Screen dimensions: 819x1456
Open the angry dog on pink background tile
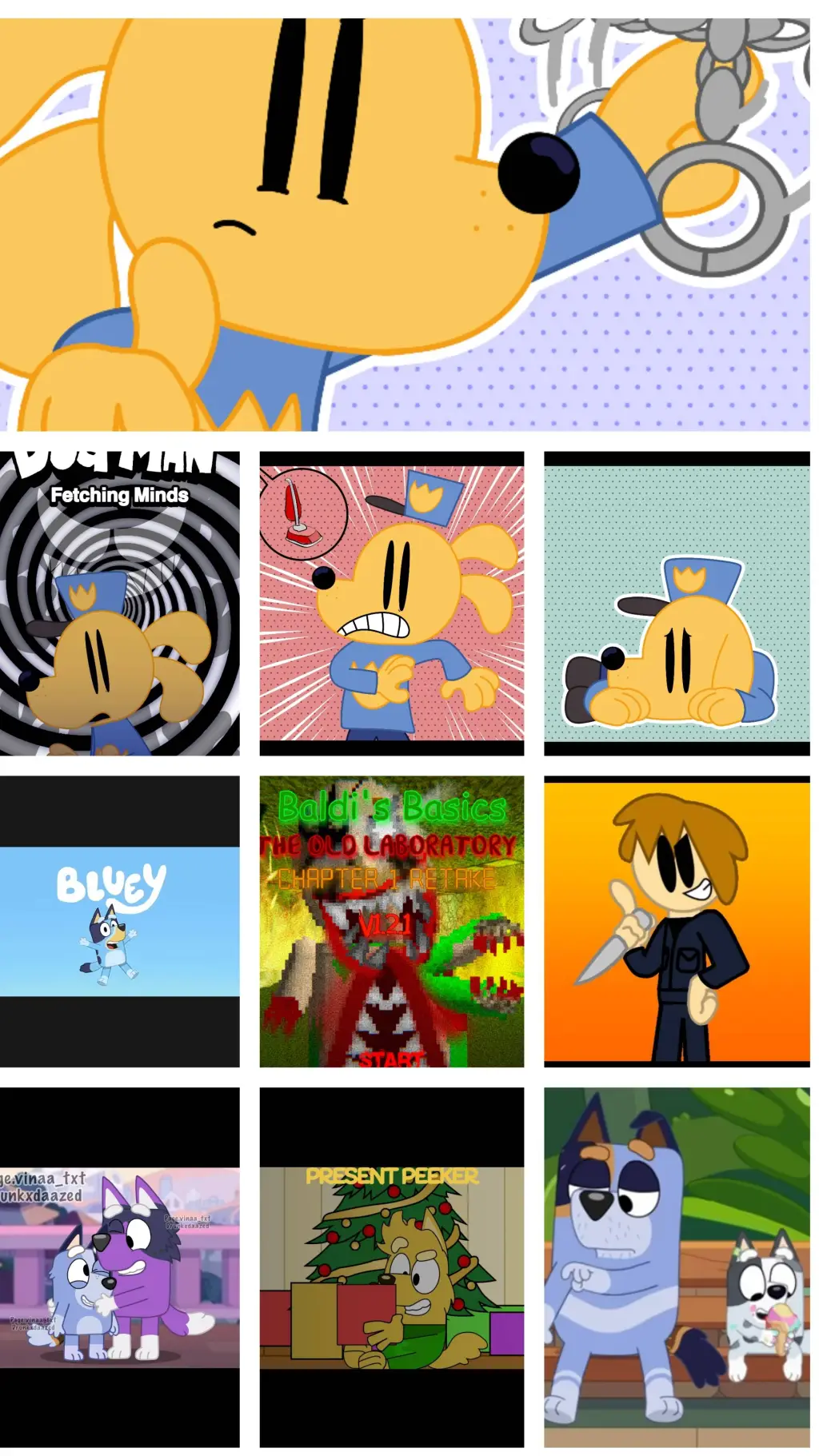392,604
